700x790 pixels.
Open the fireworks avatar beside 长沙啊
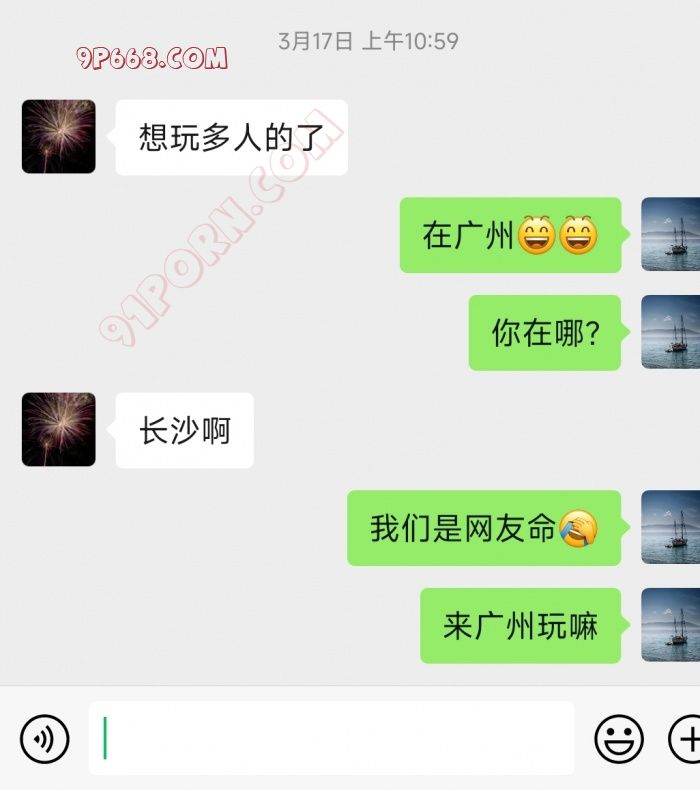pyautogui.click(x=59, y=430)
